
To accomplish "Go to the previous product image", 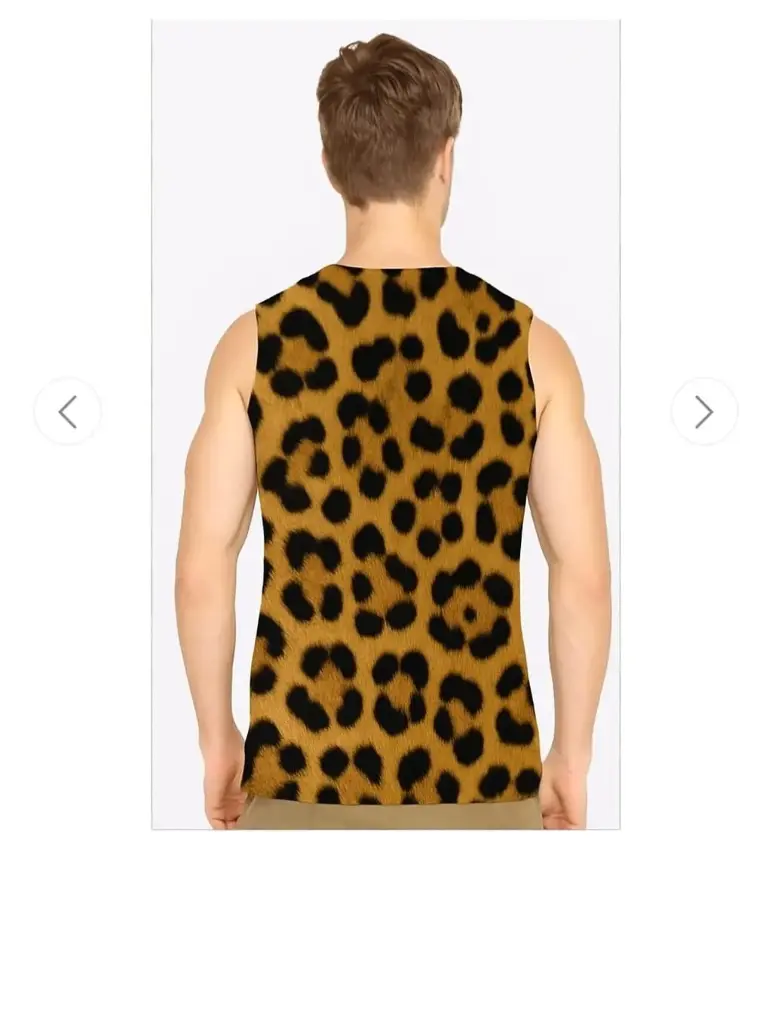I will coord(68,411).
